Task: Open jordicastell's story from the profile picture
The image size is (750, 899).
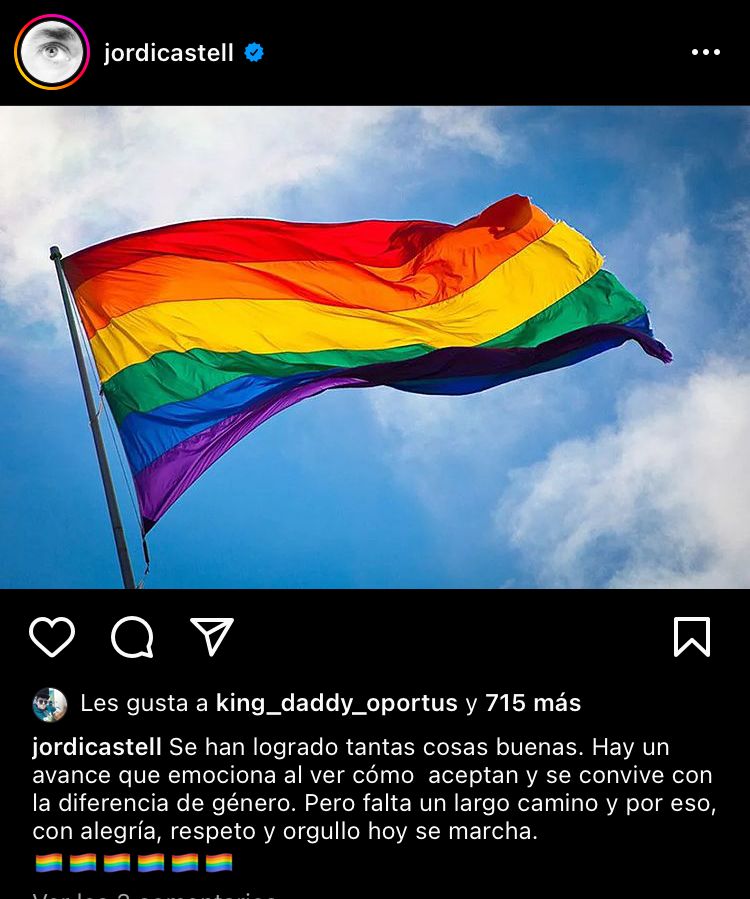Action: [x=52, y=53]
